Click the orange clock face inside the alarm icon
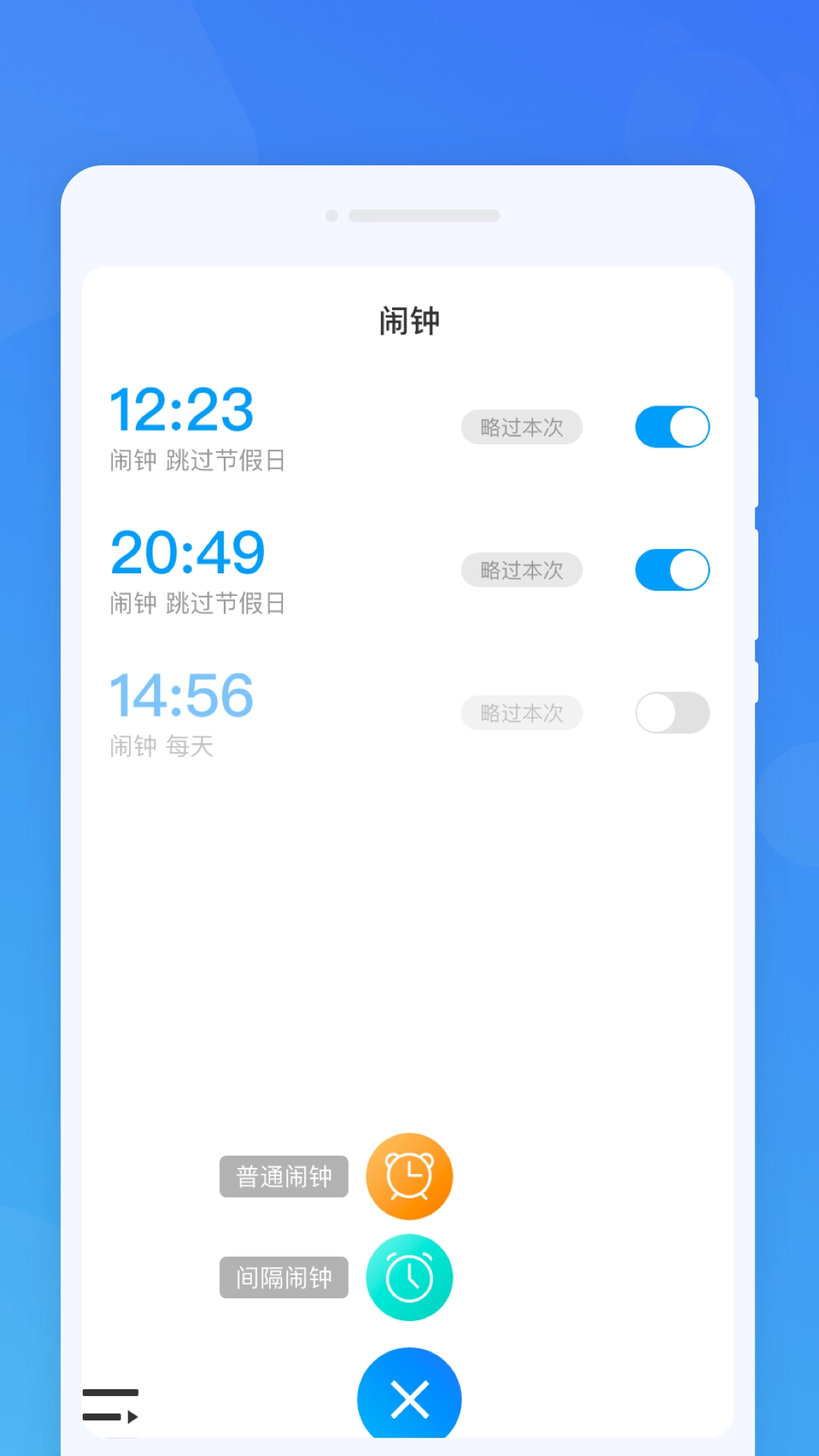819x1456 pixels. point(409,1176)
